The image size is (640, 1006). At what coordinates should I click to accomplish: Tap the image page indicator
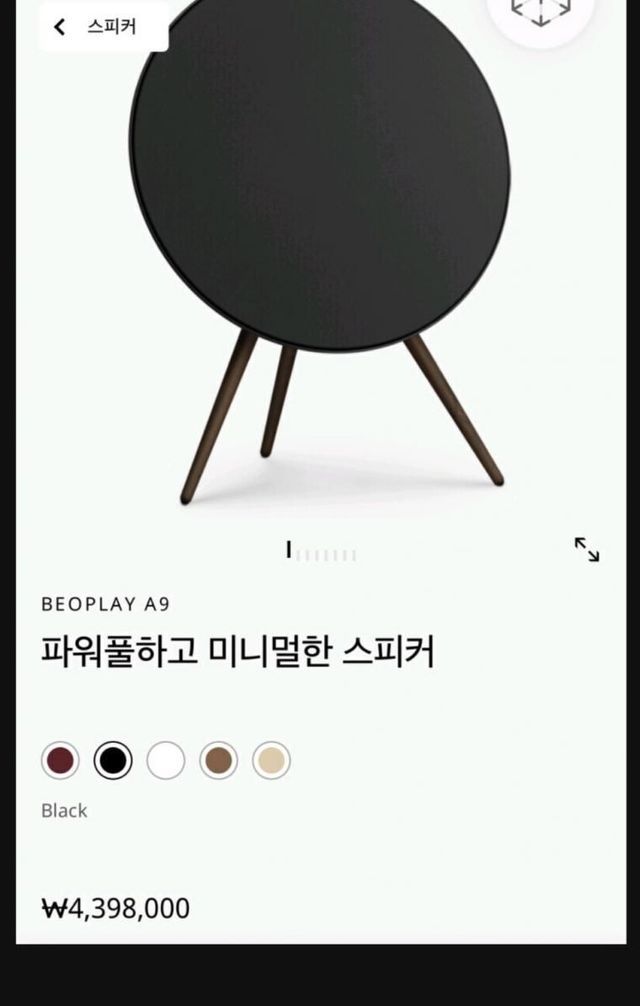[x=321, y=552]
